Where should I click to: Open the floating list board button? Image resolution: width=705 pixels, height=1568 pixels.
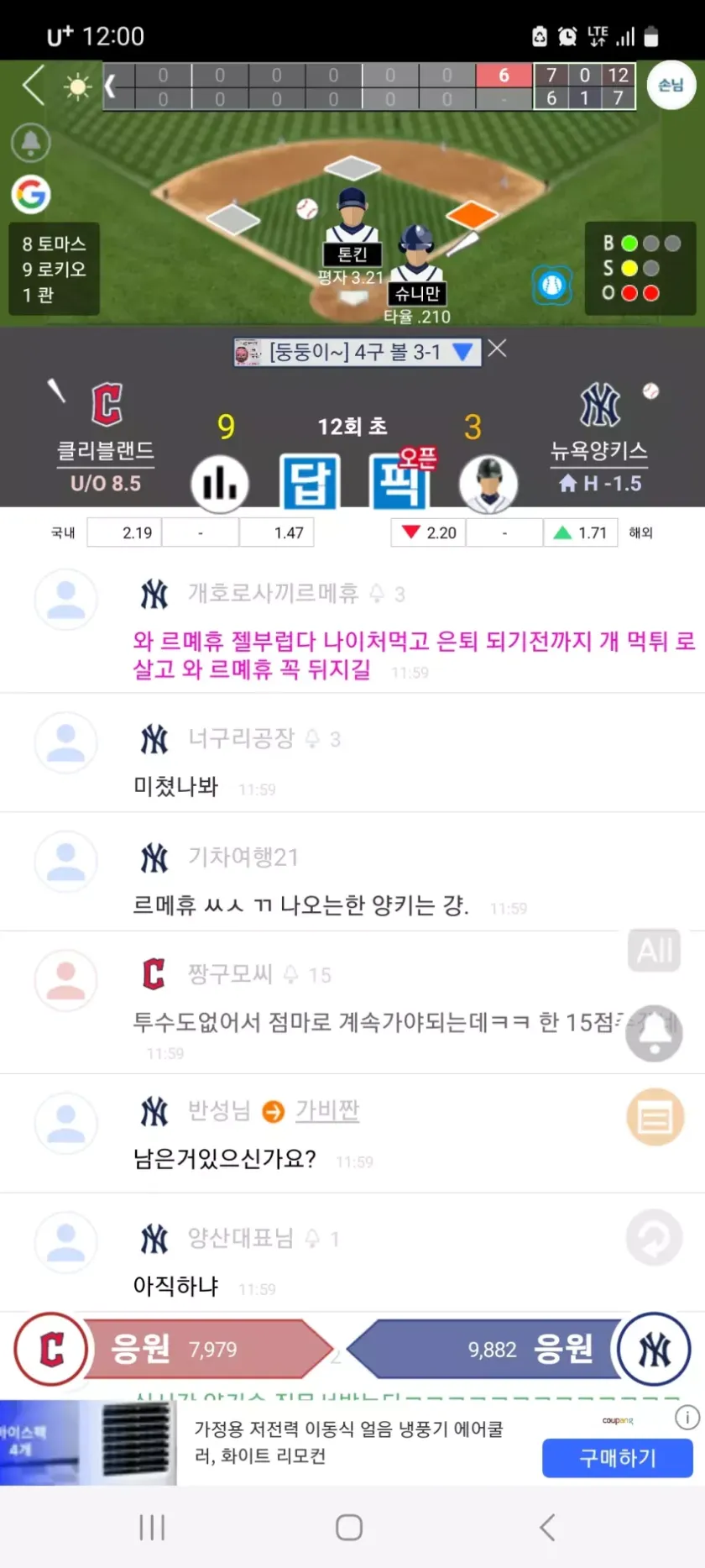point(655,1118)
